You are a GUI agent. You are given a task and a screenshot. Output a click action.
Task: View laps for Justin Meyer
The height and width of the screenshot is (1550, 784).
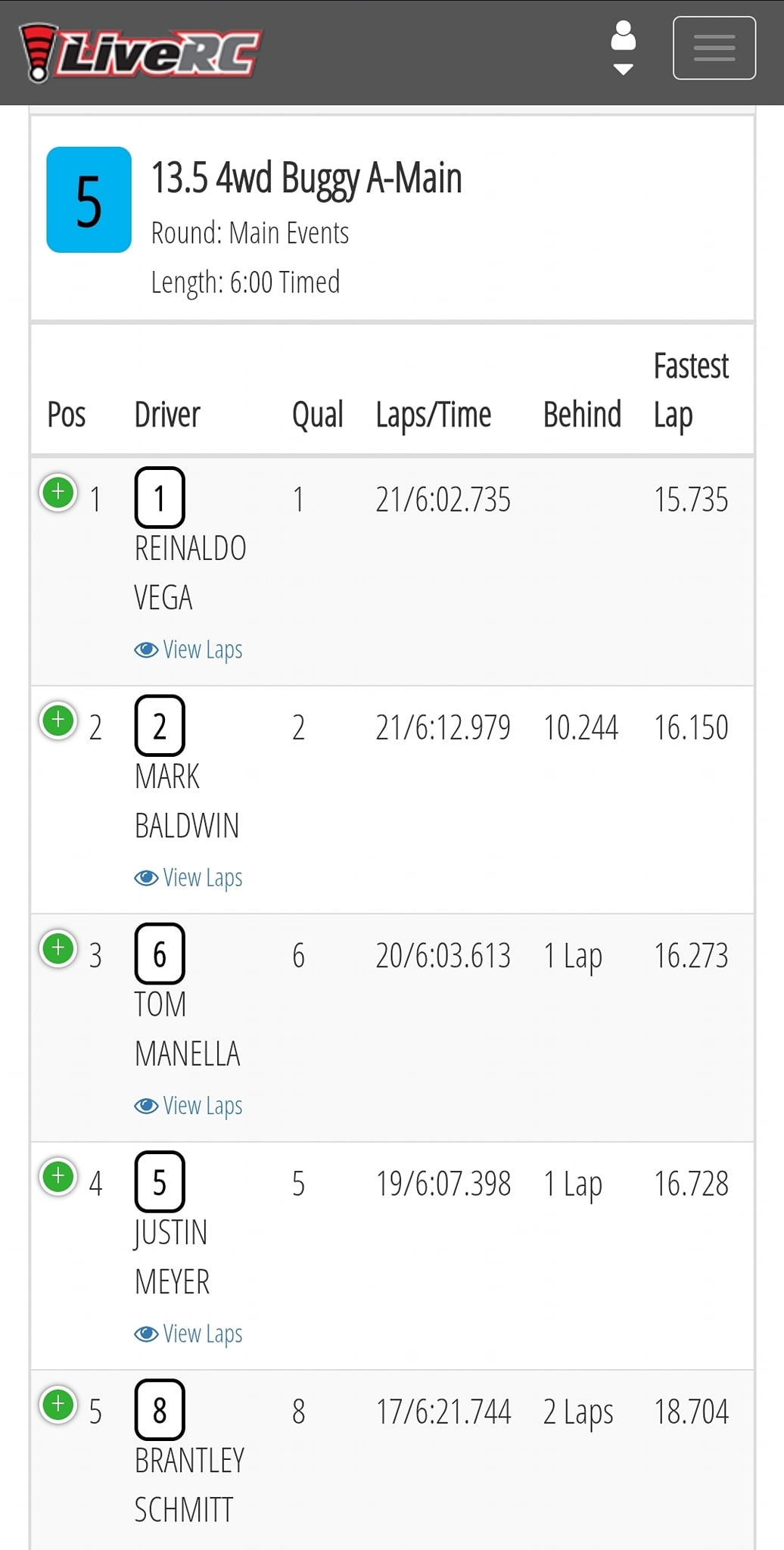pyautogui.click(x=188, y=1334)
